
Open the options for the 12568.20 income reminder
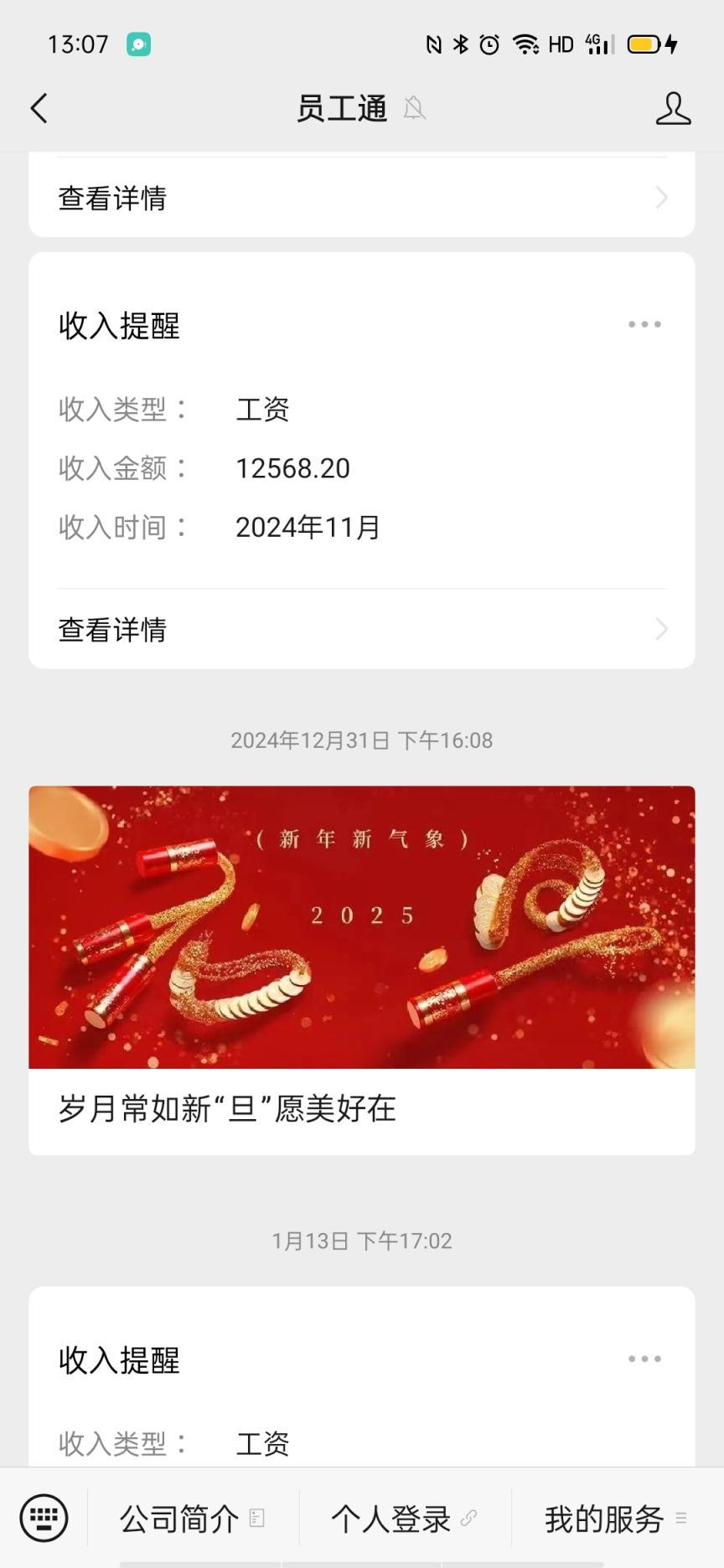(x=644, y=324)
